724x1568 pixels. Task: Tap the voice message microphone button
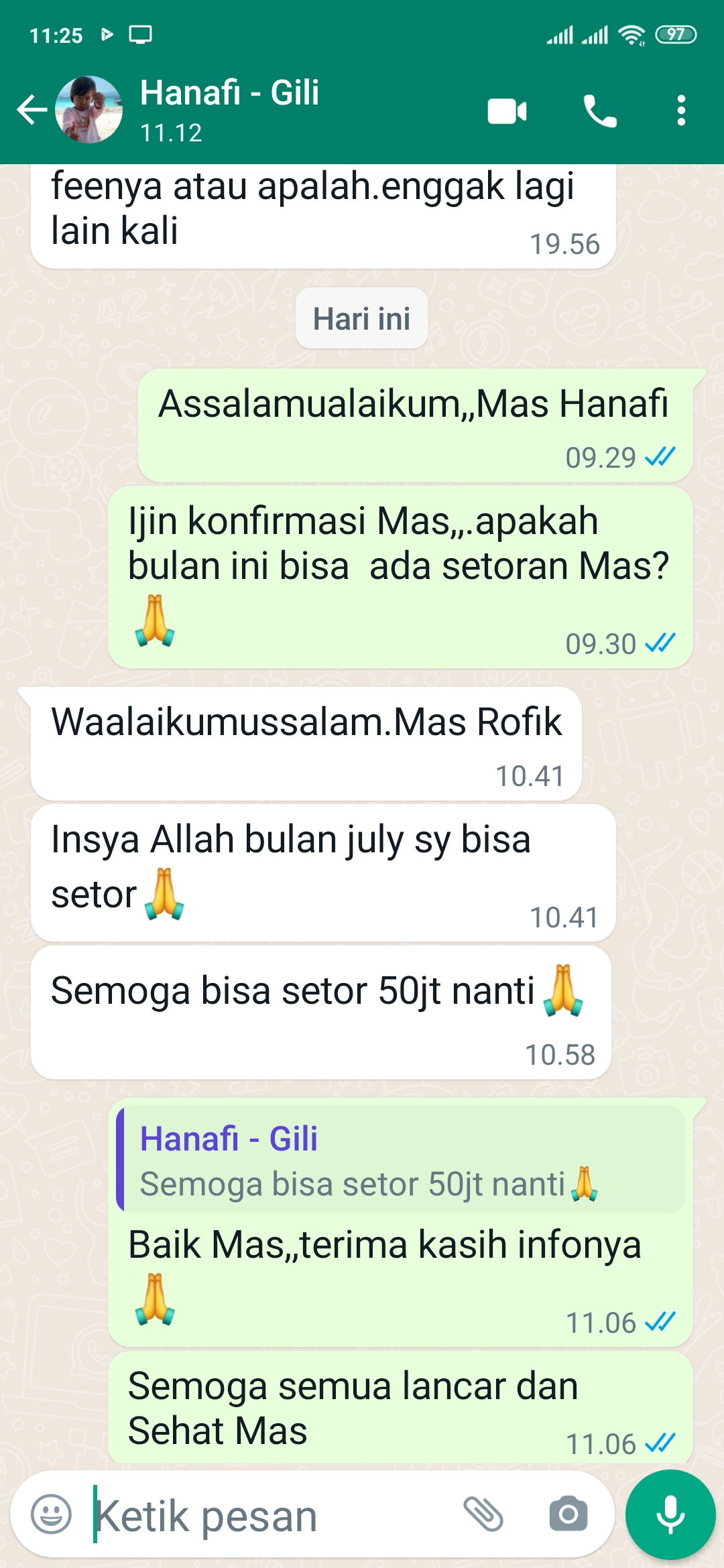(670, 1514)
